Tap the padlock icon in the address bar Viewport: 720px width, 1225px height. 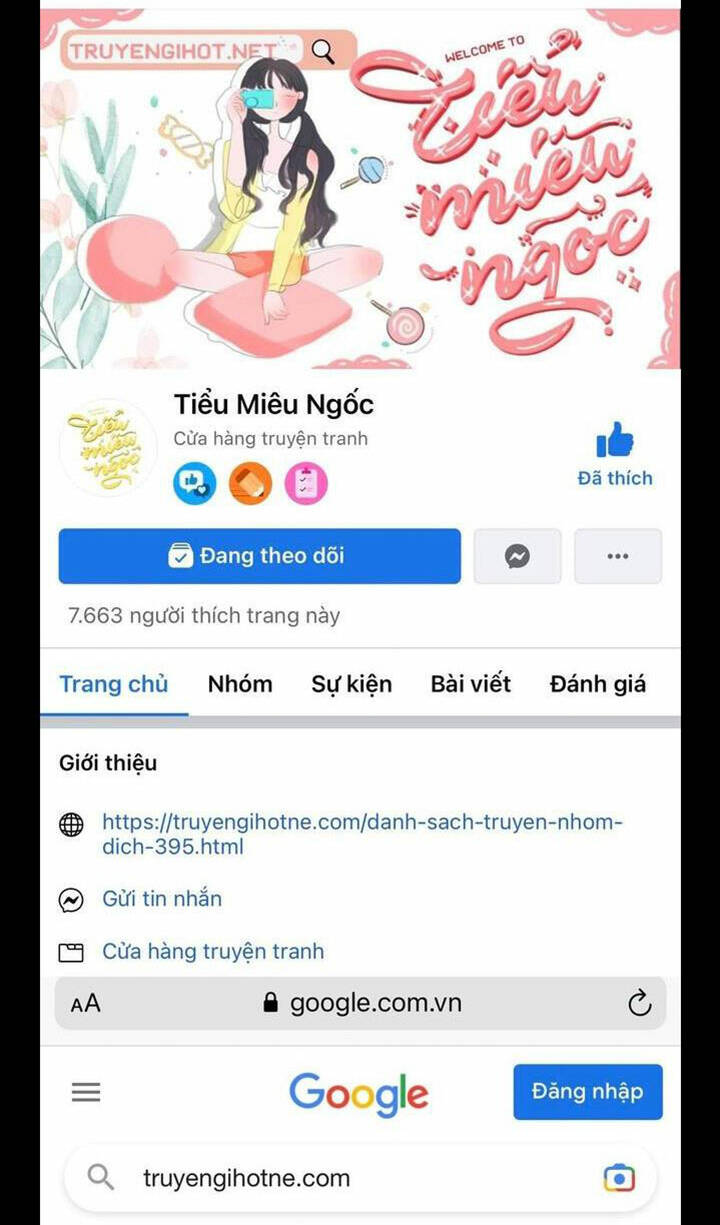tap(268, 1002)
